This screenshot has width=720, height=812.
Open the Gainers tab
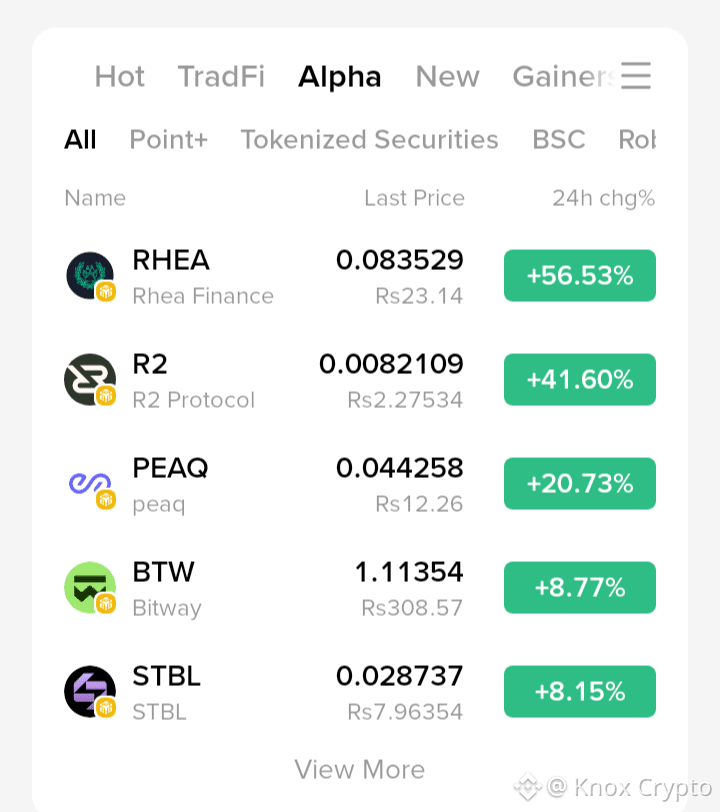pos(565,77)
